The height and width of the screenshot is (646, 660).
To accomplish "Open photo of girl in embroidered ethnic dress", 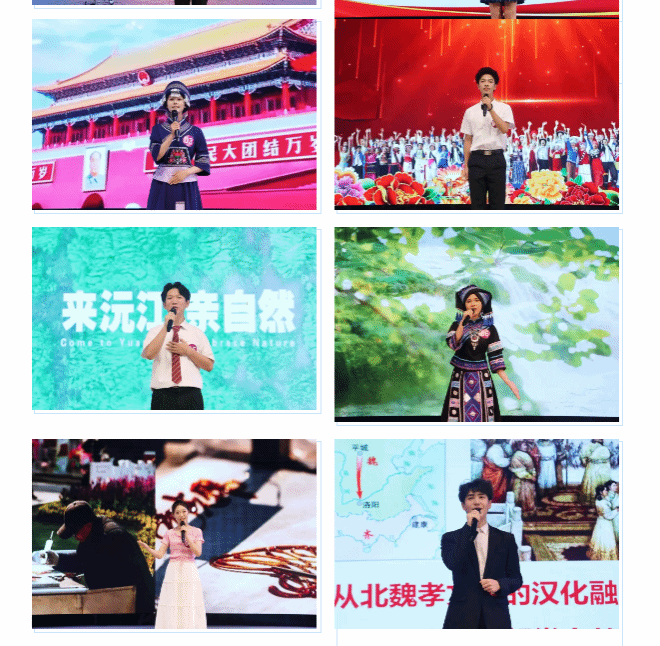I will click(477, 322).
